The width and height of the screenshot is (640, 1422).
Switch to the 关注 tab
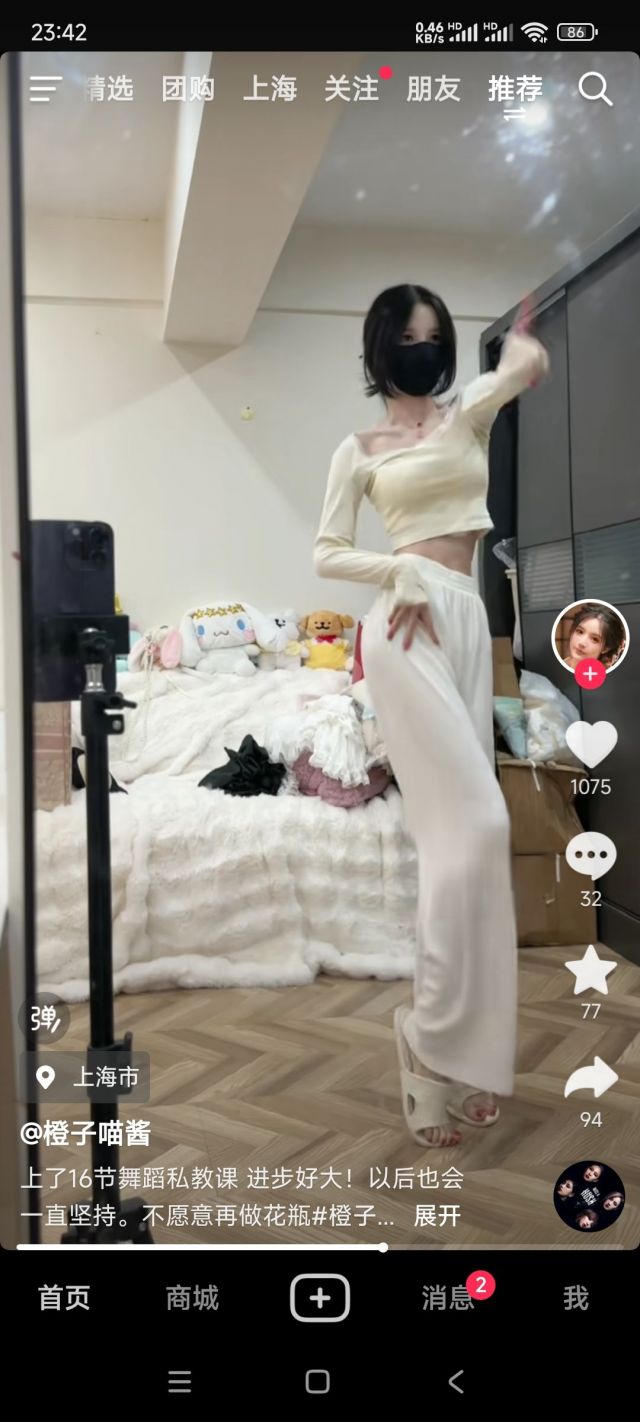click(351, 89)
